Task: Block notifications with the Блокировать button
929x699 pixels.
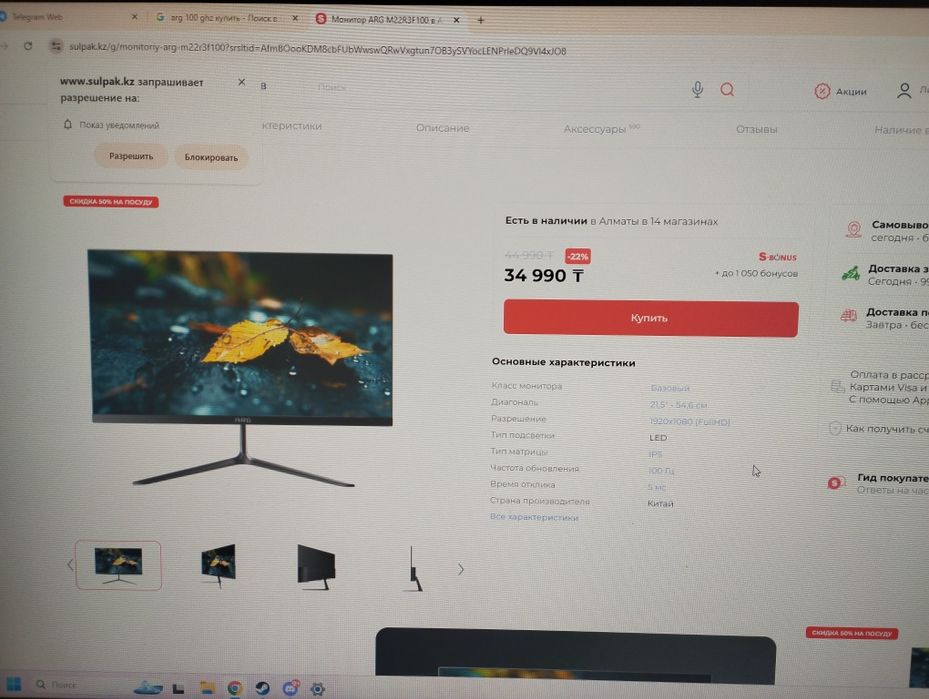Action: (x=211, y=158)
